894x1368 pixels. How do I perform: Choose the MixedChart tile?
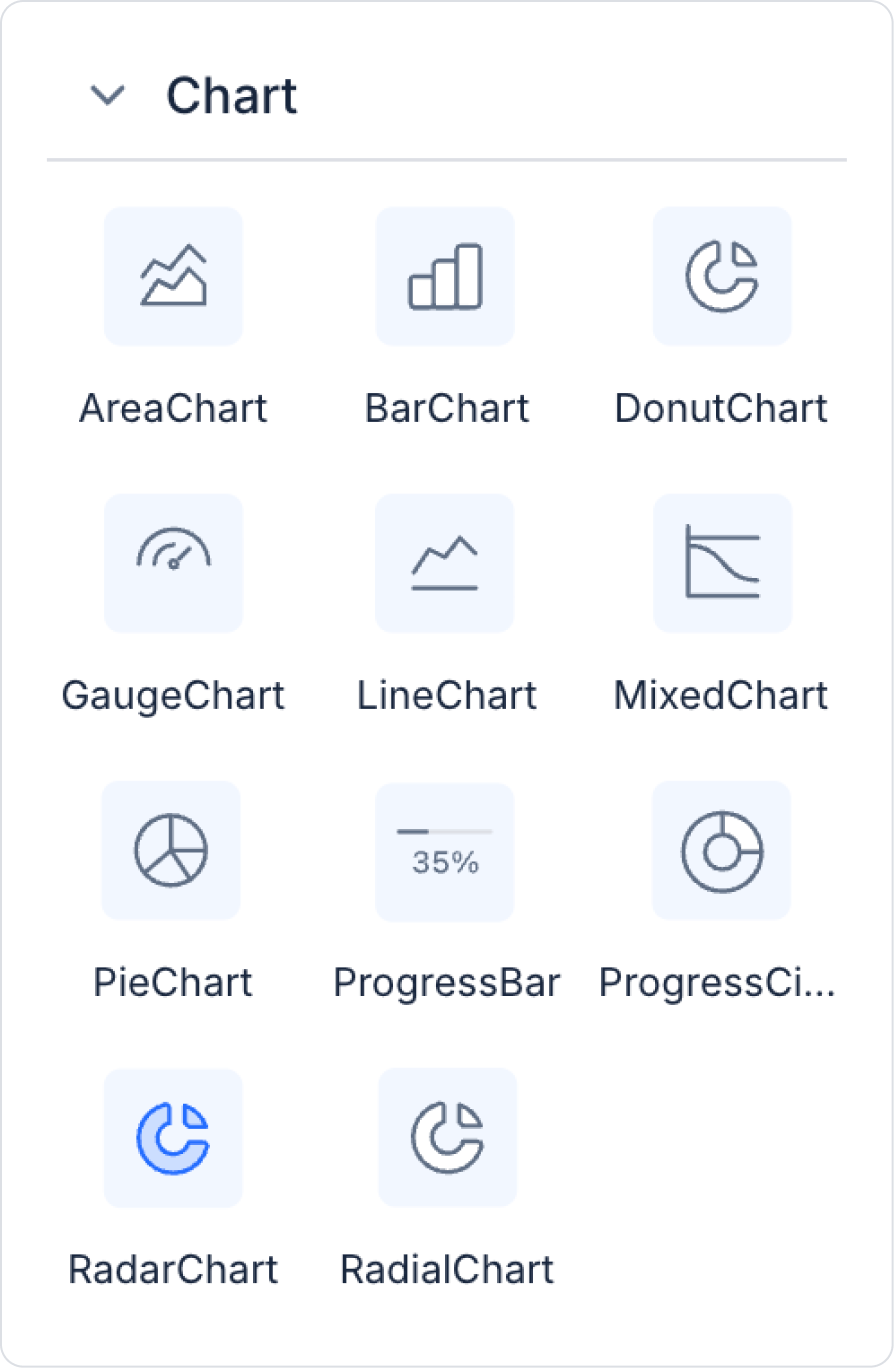point(722,563)
